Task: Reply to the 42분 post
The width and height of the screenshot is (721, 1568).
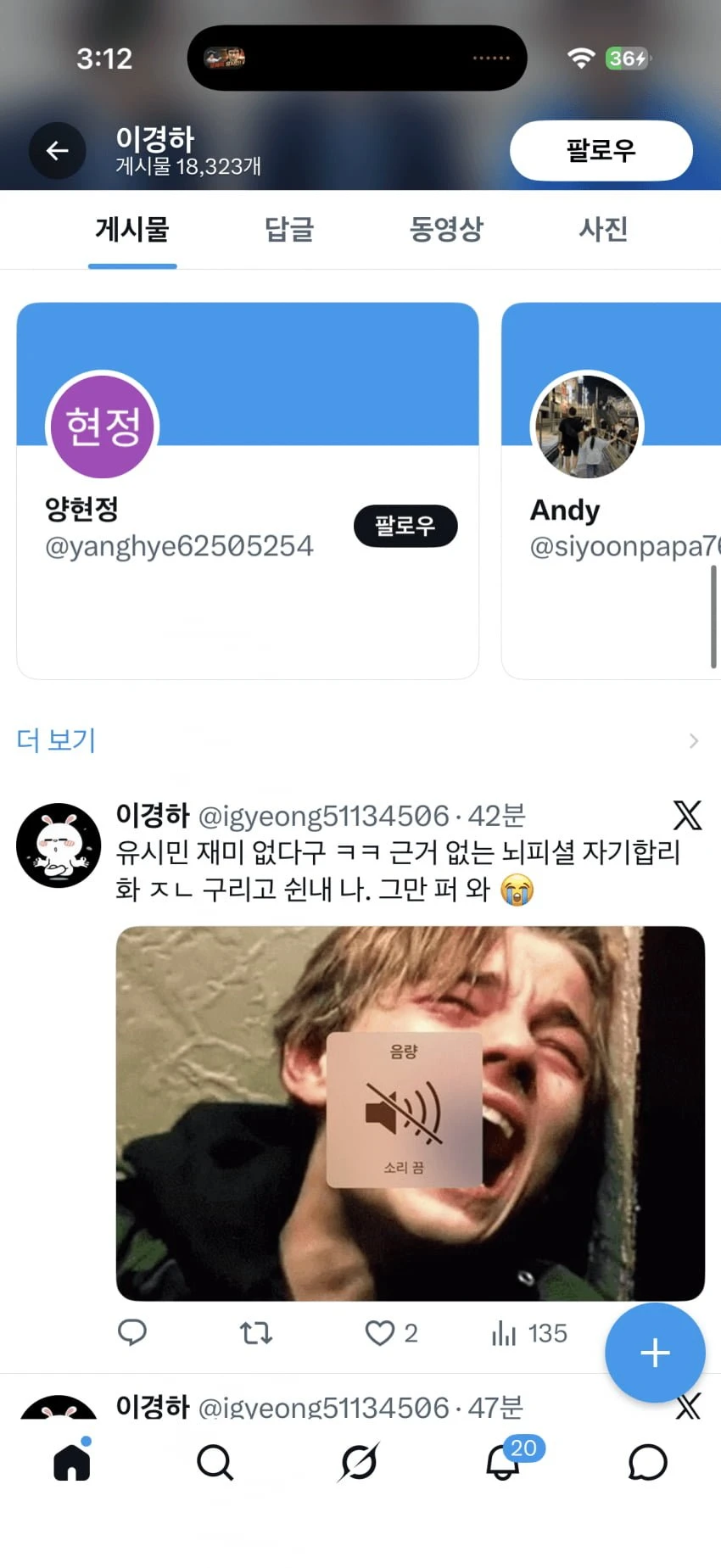Action: 132,1332
